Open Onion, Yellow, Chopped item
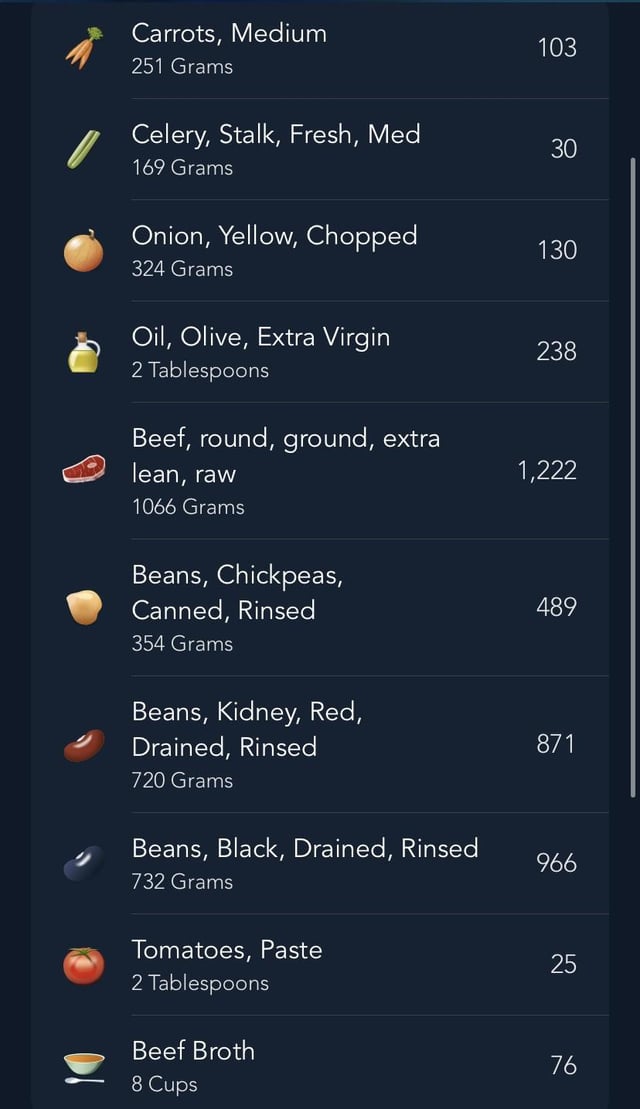Screen dimensions: 640x1109 pos(320,250)
